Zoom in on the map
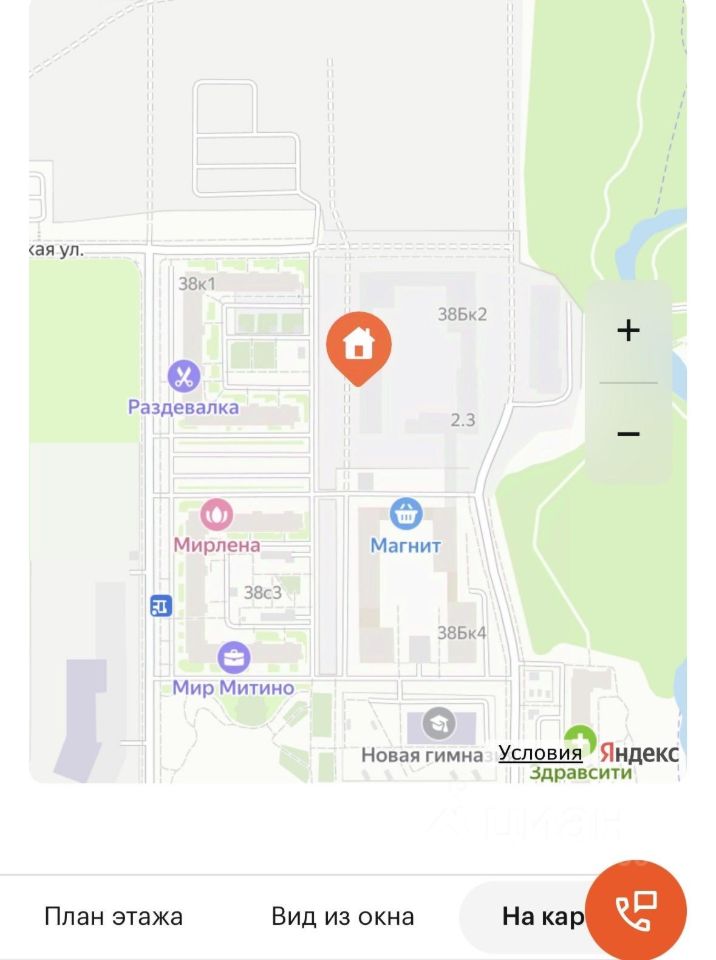716x960 pixels. tap(628, 331)
